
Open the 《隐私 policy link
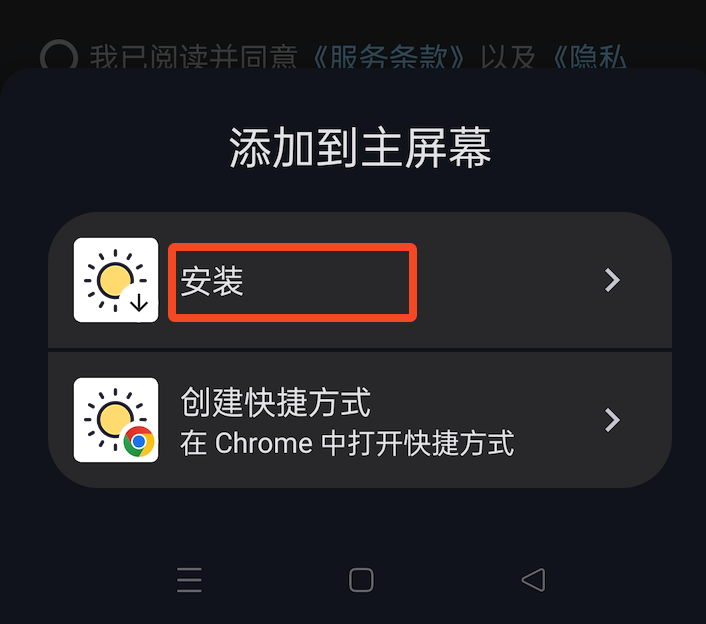[588, 57]
